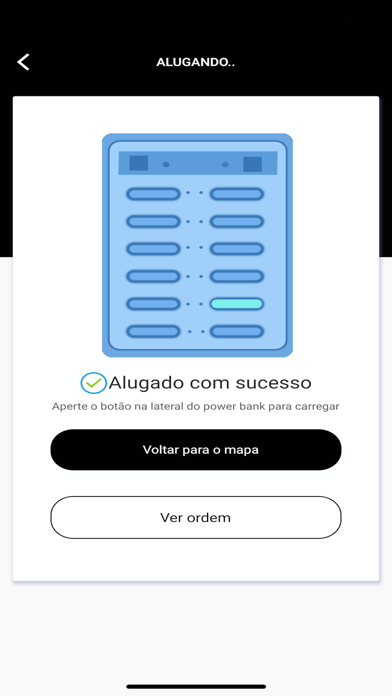This screenshot has width=392, height=696.
Task: Open Ver ordem to view the order
Action: click(196, 518)
